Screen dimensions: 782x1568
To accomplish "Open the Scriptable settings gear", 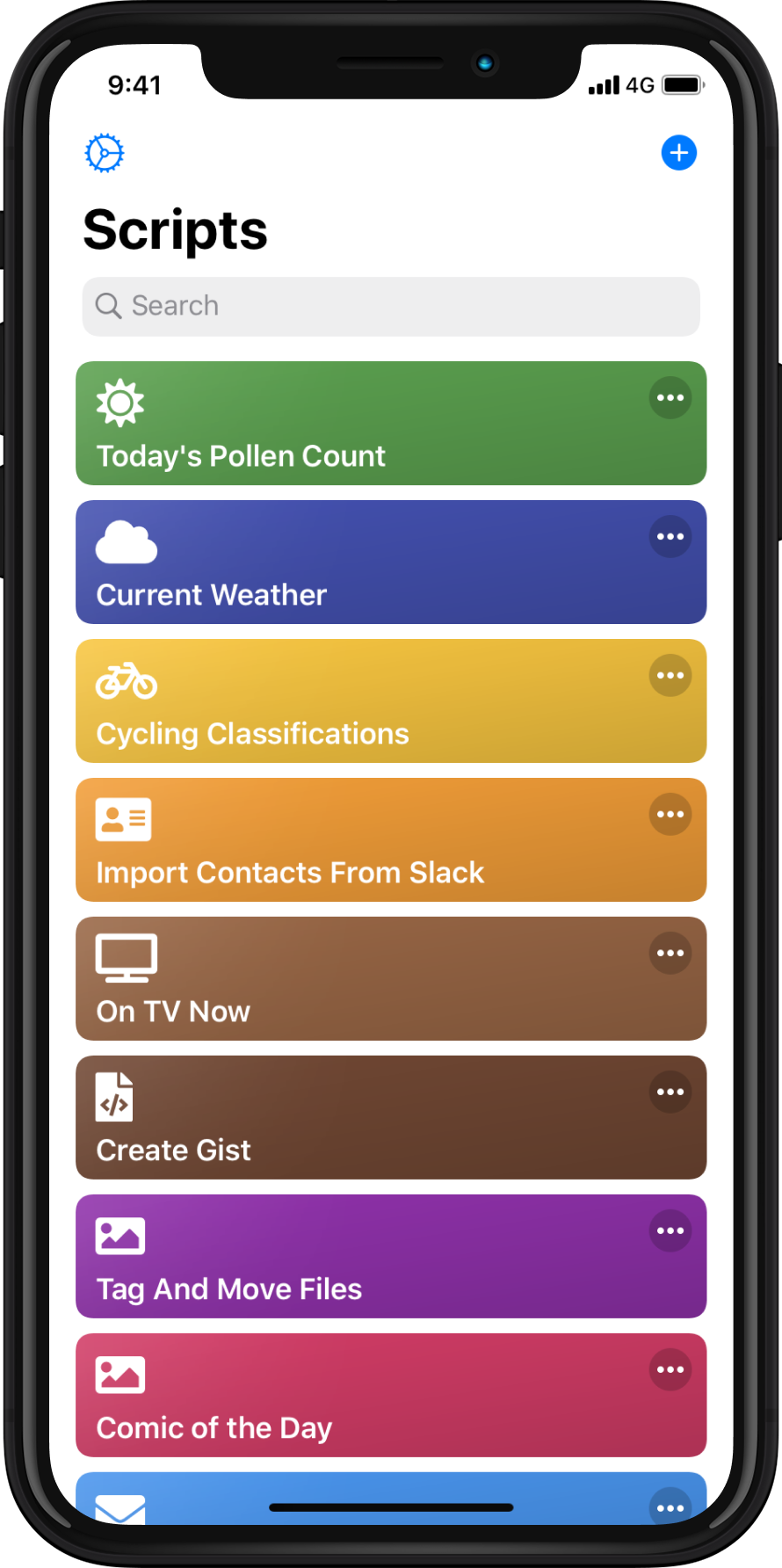I will [x=104, y=152].
